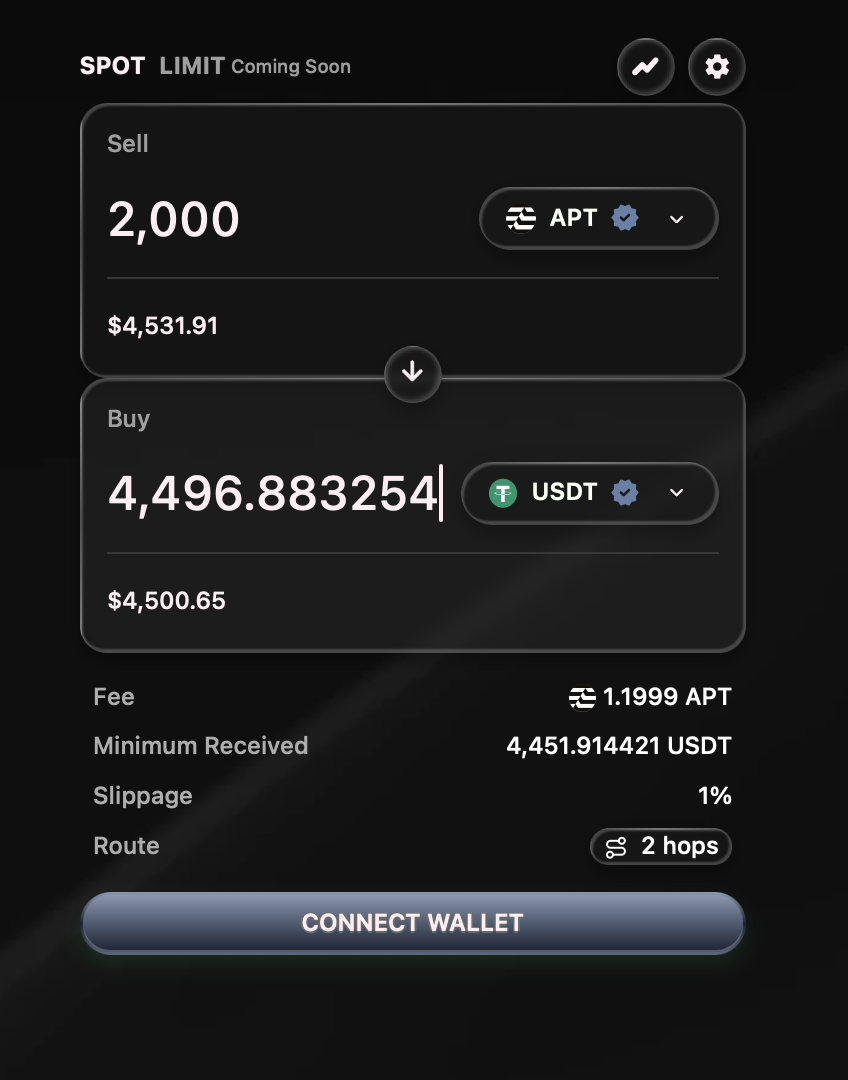Viewport: 848px width, 1080px height.
Task: Switch to the SPOT tab
Action: click(x=112, y=67)
